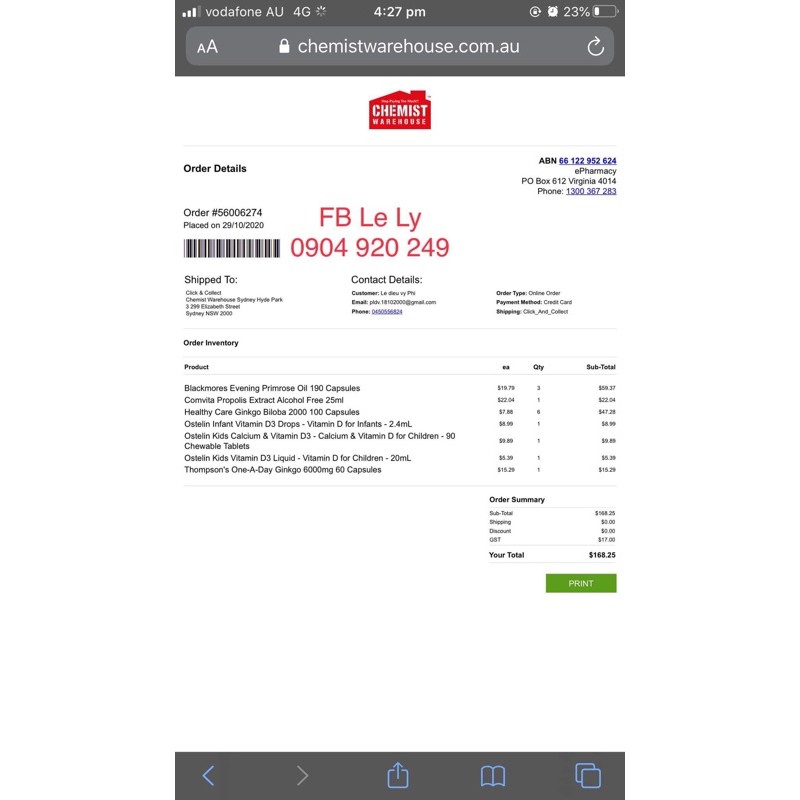The image size is (800, 800).
Task: Go back to the previous page
Action: [208, 776]
